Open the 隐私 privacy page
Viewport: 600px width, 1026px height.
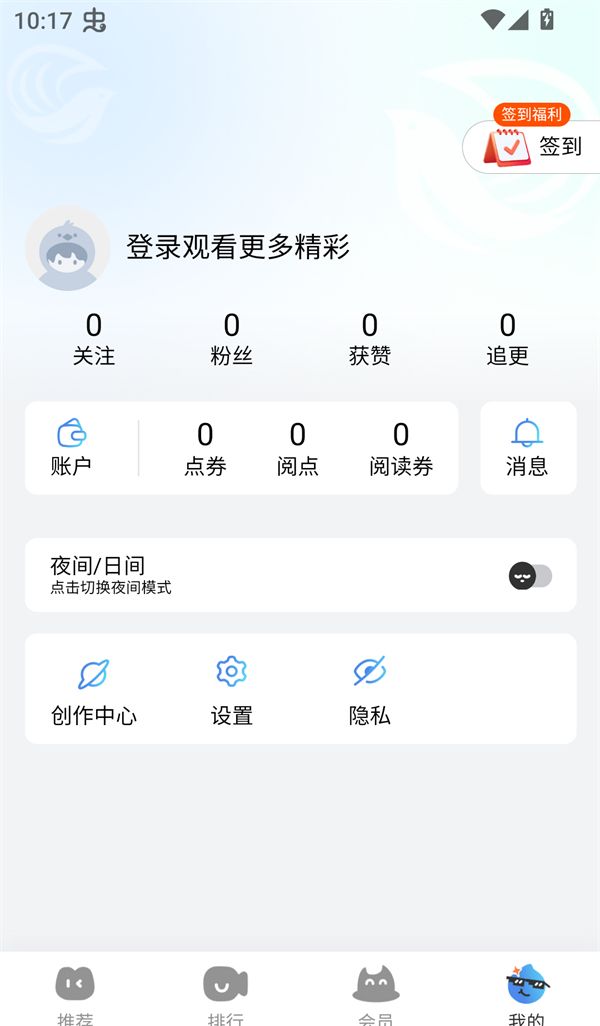click(370, 689)
